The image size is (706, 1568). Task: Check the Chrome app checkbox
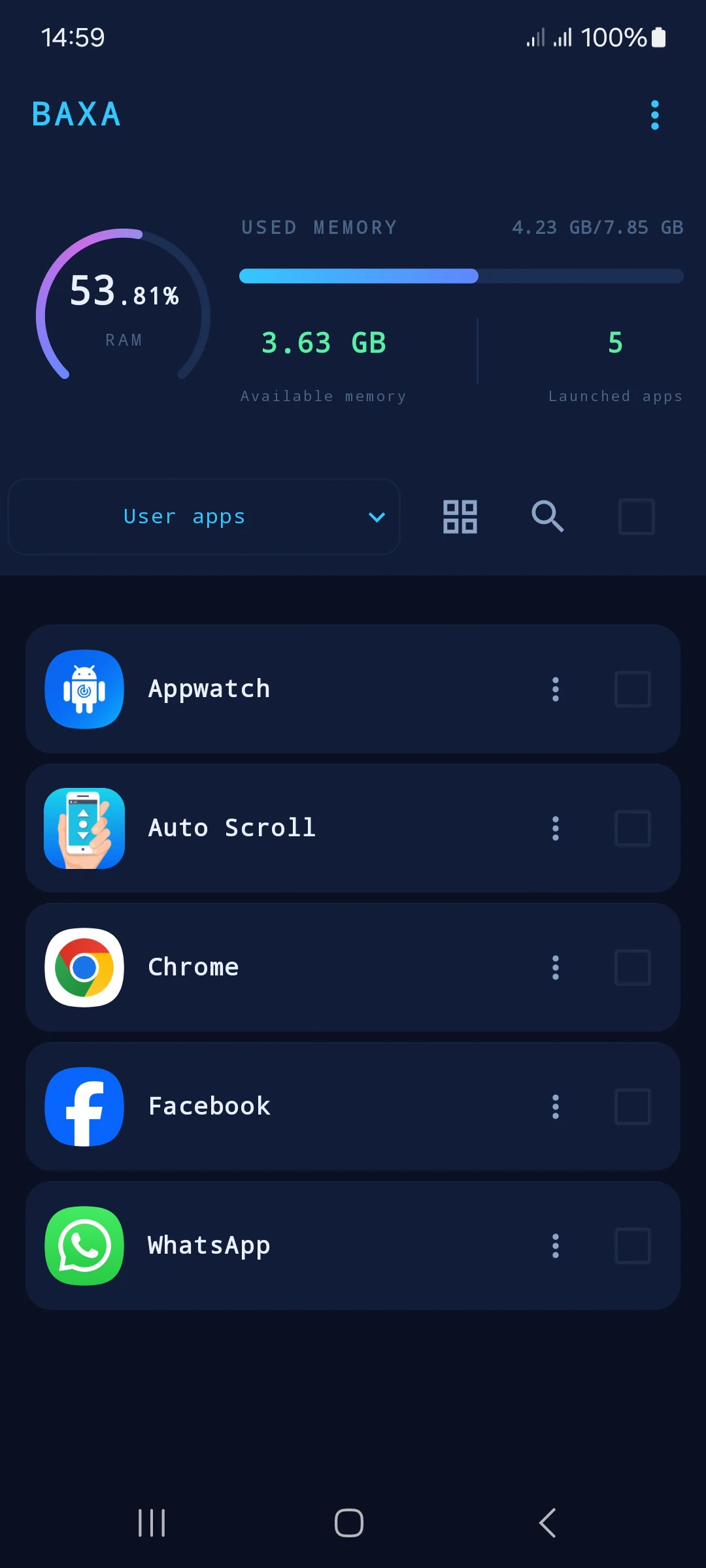click(632, 968)
